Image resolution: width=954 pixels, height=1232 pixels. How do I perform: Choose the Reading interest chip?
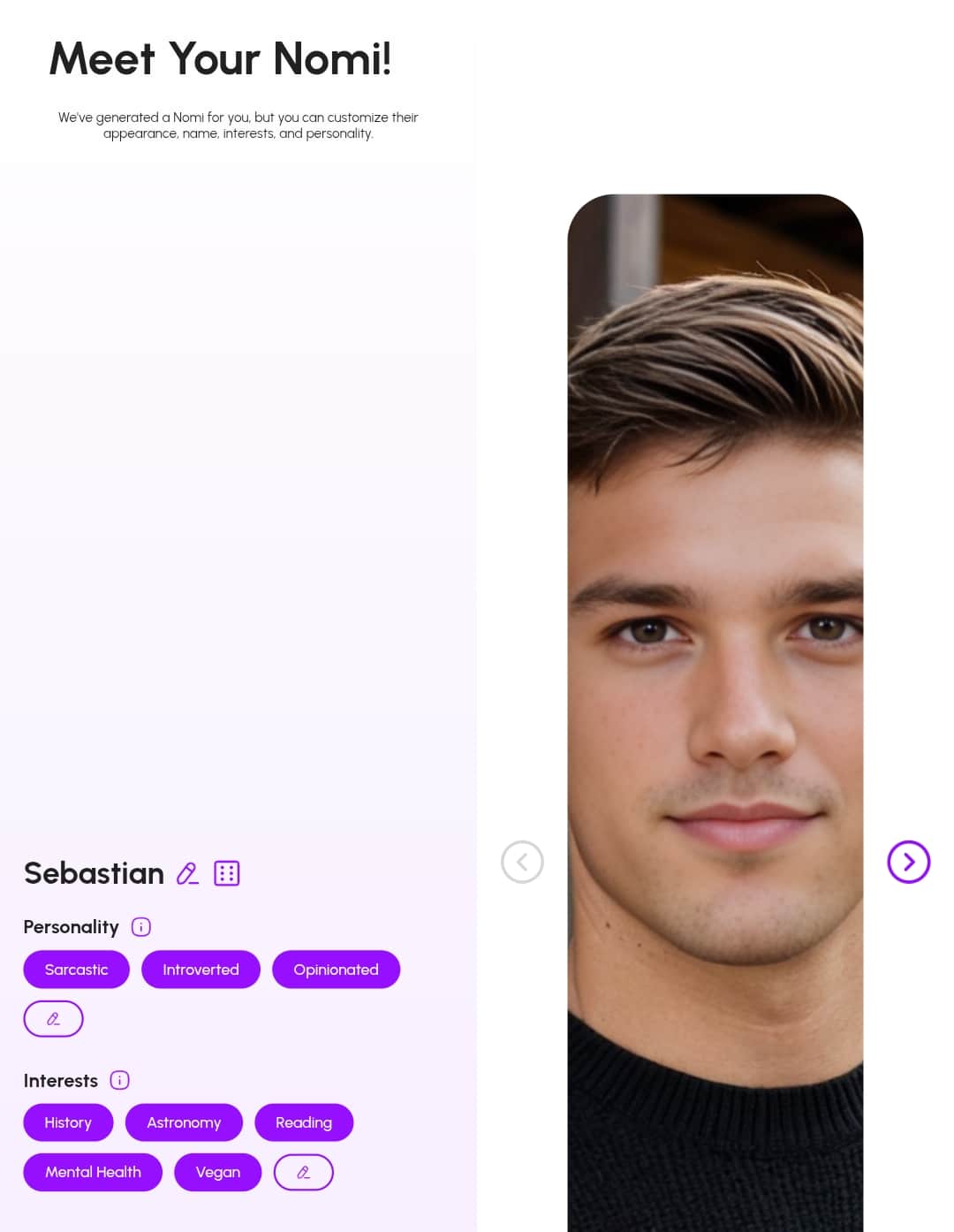[x=304, y=1122]
